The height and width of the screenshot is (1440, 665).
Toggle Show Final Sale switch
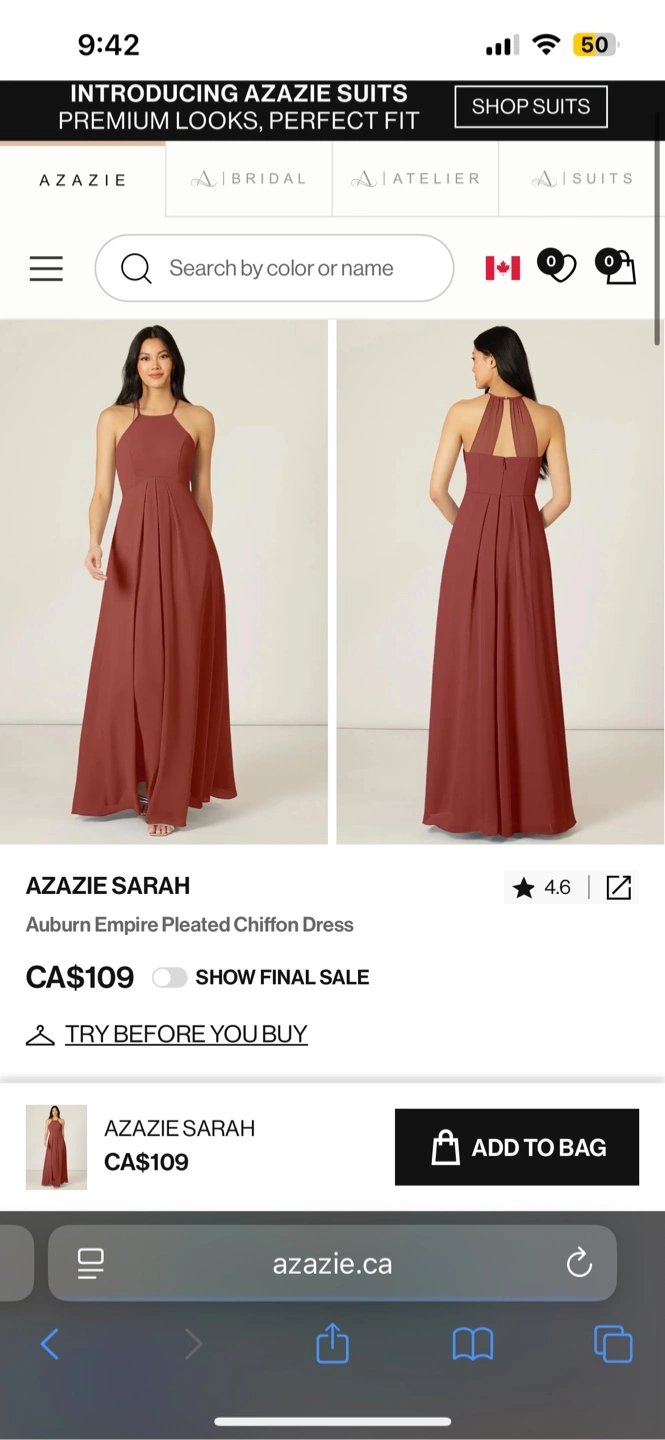tap(170, 977)
